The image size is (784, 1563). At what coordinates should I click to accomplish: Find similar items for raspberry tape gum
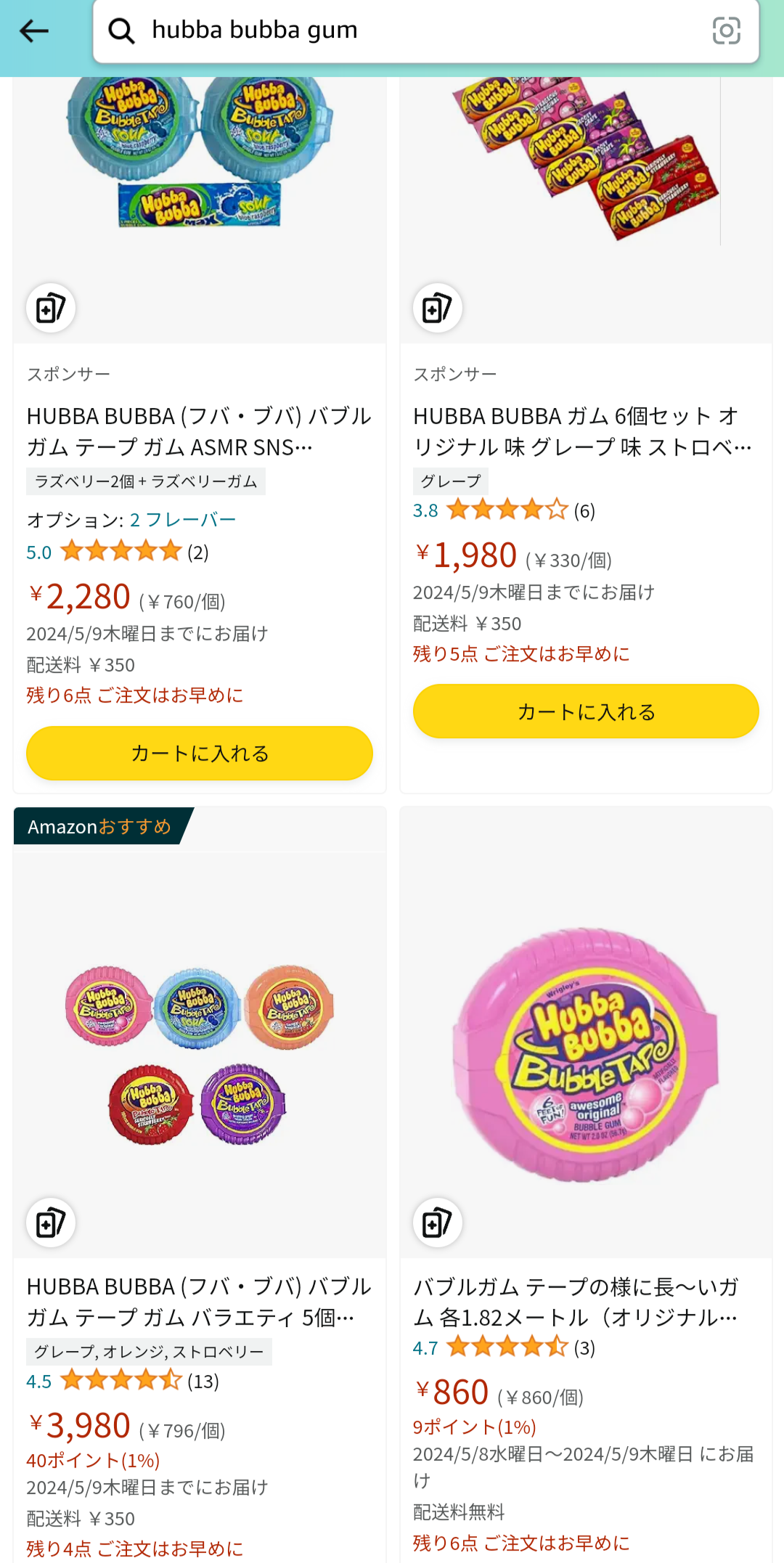point(51,308)
